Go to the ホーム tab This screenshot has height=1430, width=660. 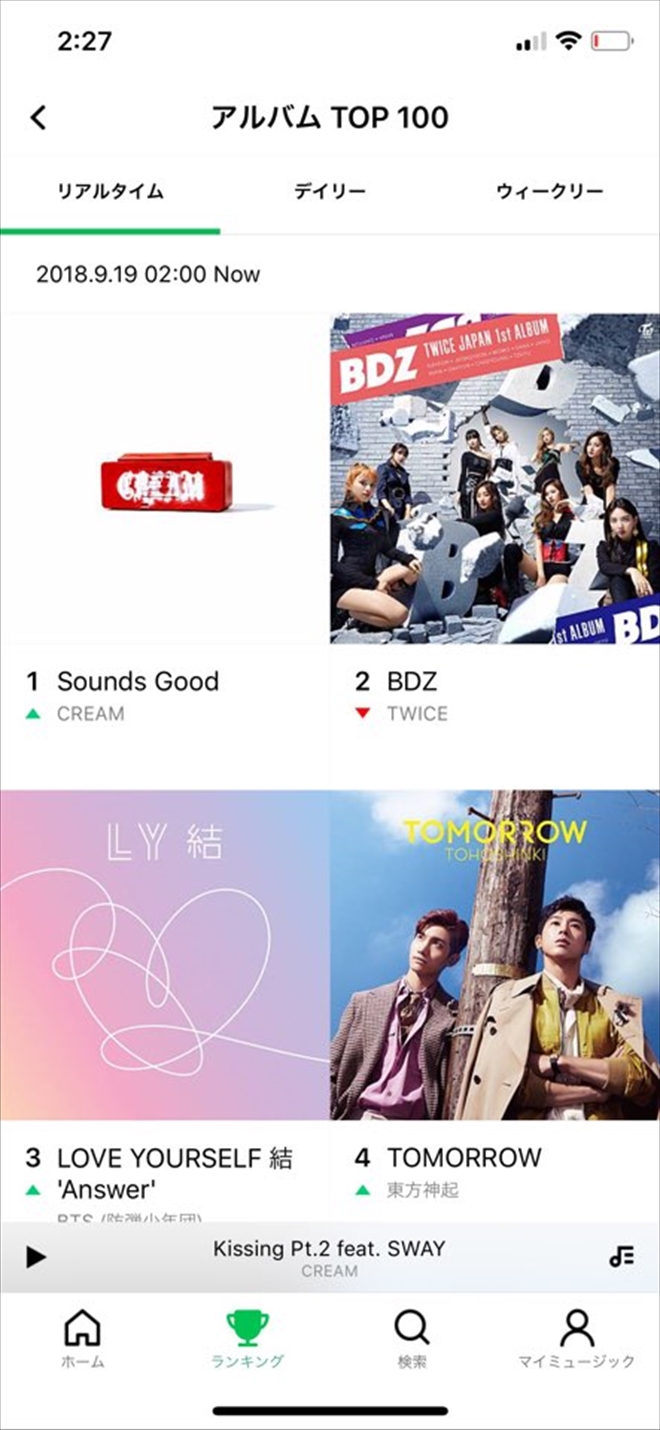[82, 1338]
